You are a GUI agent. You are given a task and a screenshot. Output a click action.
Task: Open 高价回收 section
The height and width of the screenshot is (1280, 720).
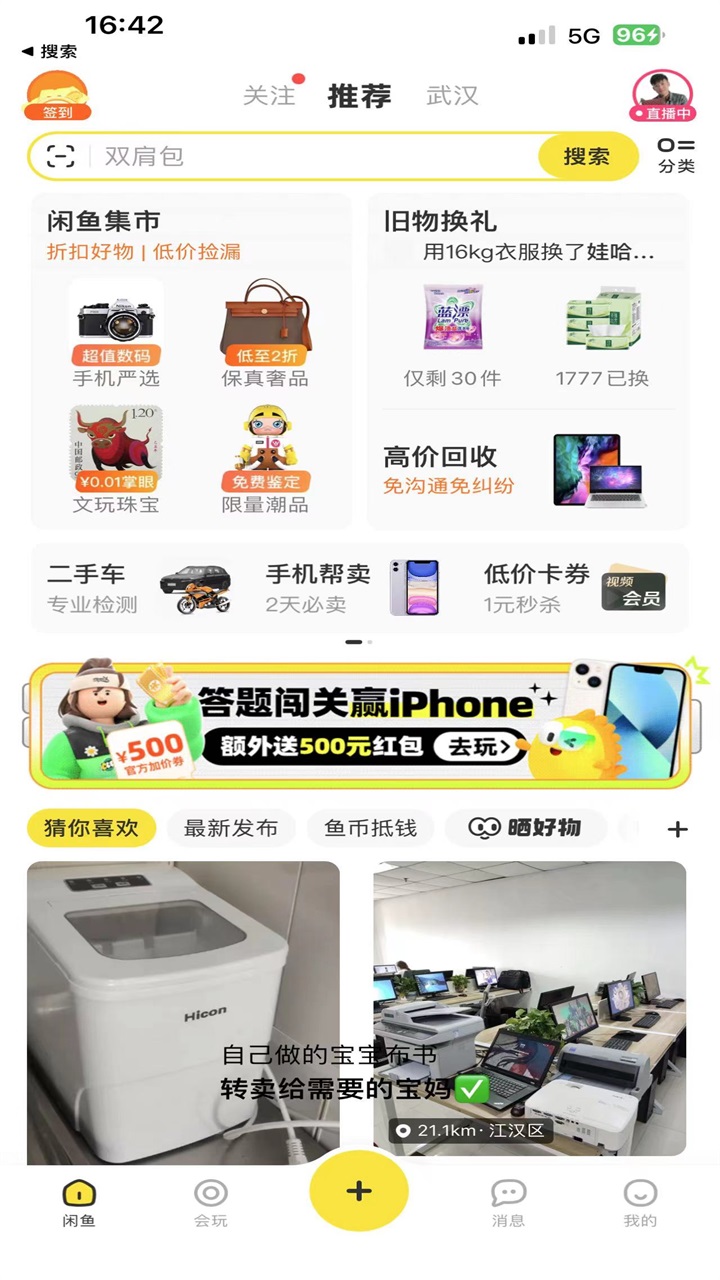click(x=528, y=470)
